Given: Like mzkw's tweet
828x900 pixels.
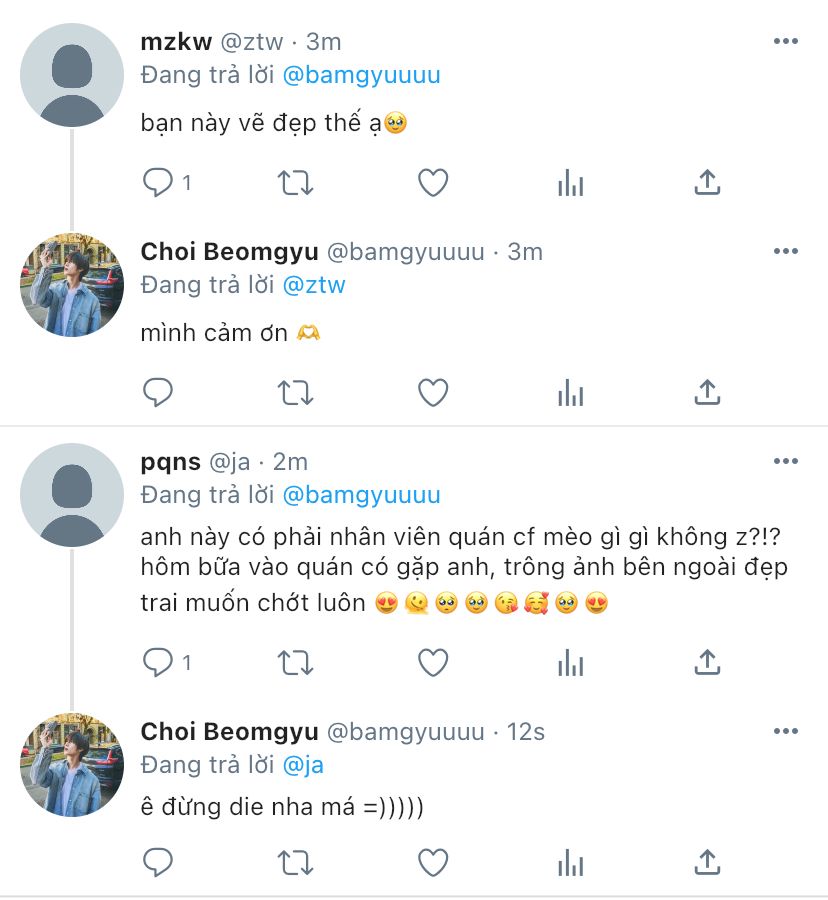Looking at the screenshot, I should pos(432,182).
